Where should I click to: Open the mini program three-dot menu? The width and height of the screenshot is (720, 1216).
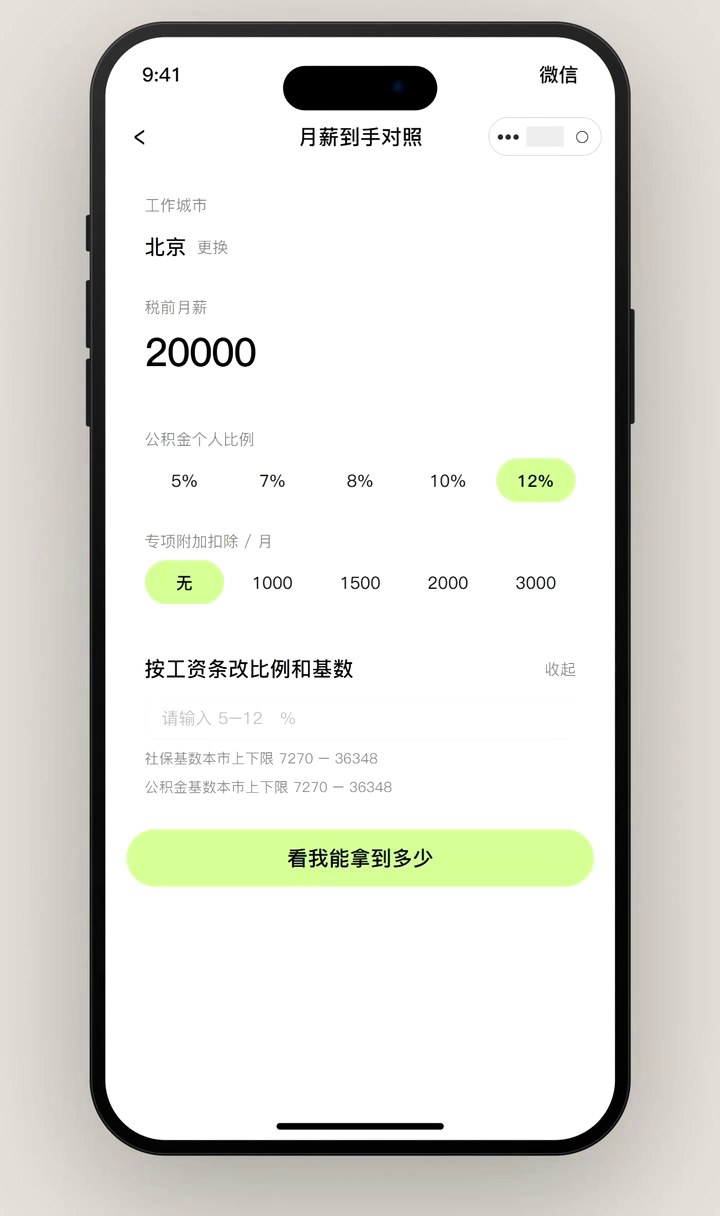click(x=508, y=137)
